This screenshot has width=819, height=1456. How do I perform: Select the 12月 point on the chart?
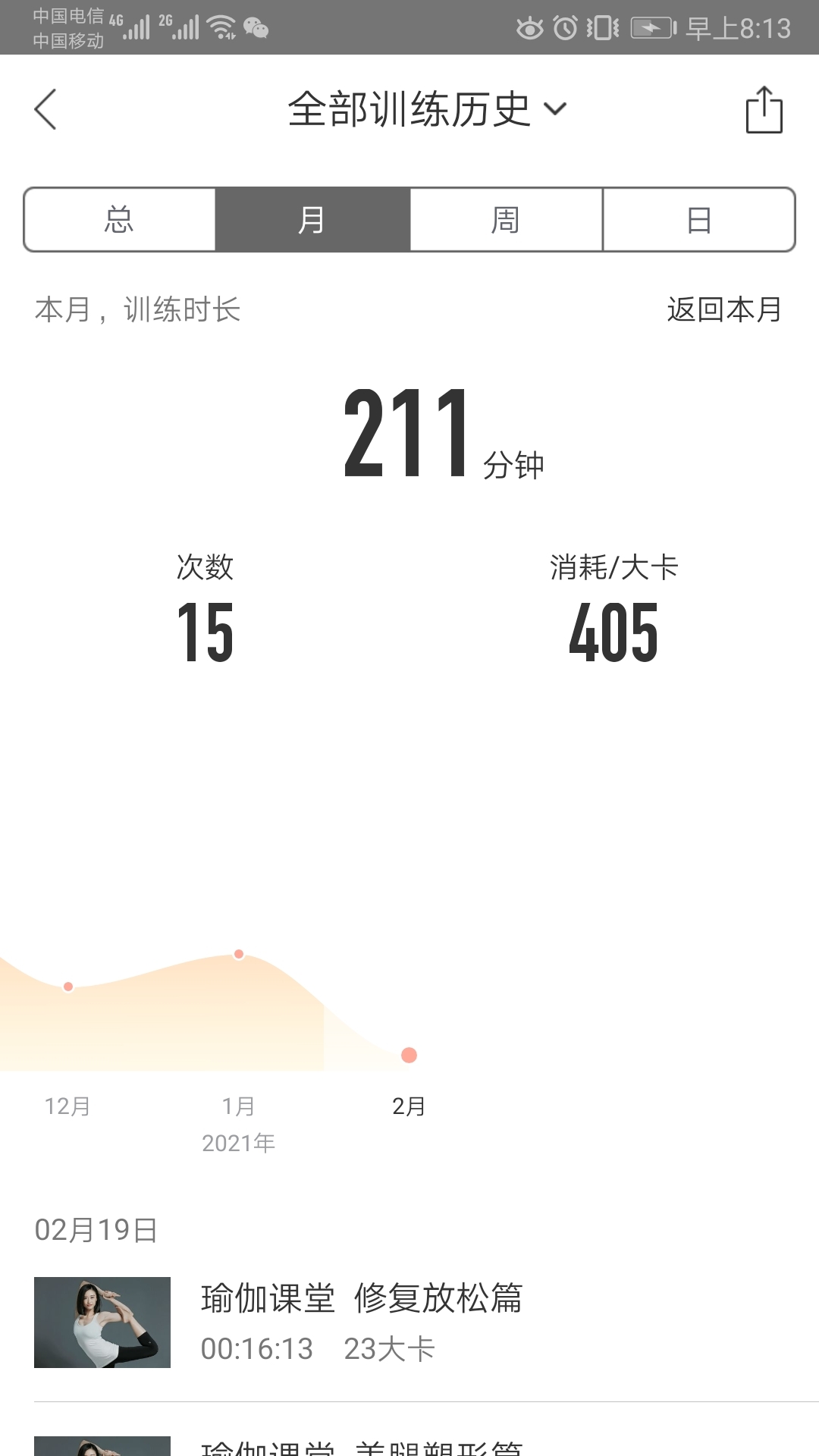point(68,987)
